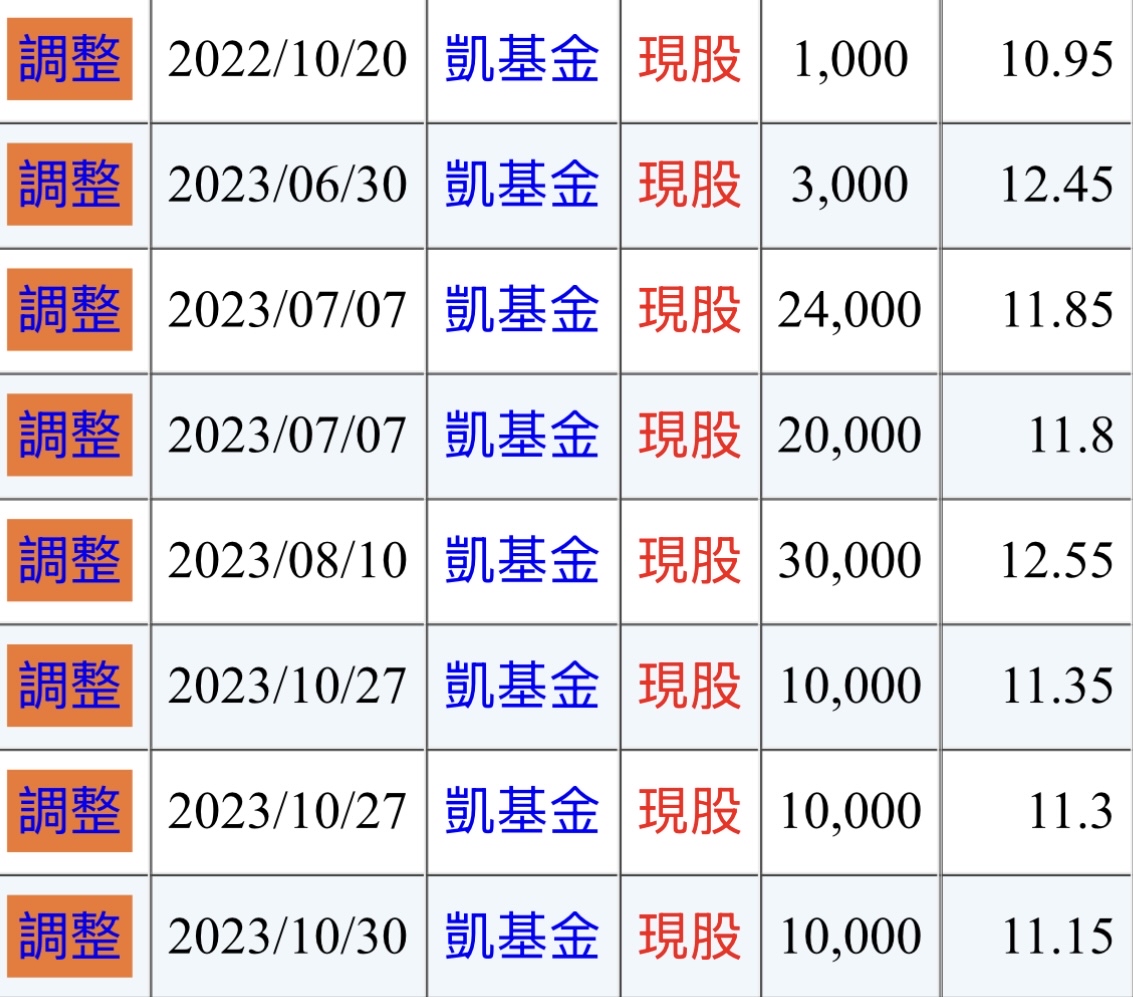The height and width of the screenshot is (997, 1133).
Task: Adjust the 2023/10/27 entry priced 11.35
Action: (x=70, y=685)
